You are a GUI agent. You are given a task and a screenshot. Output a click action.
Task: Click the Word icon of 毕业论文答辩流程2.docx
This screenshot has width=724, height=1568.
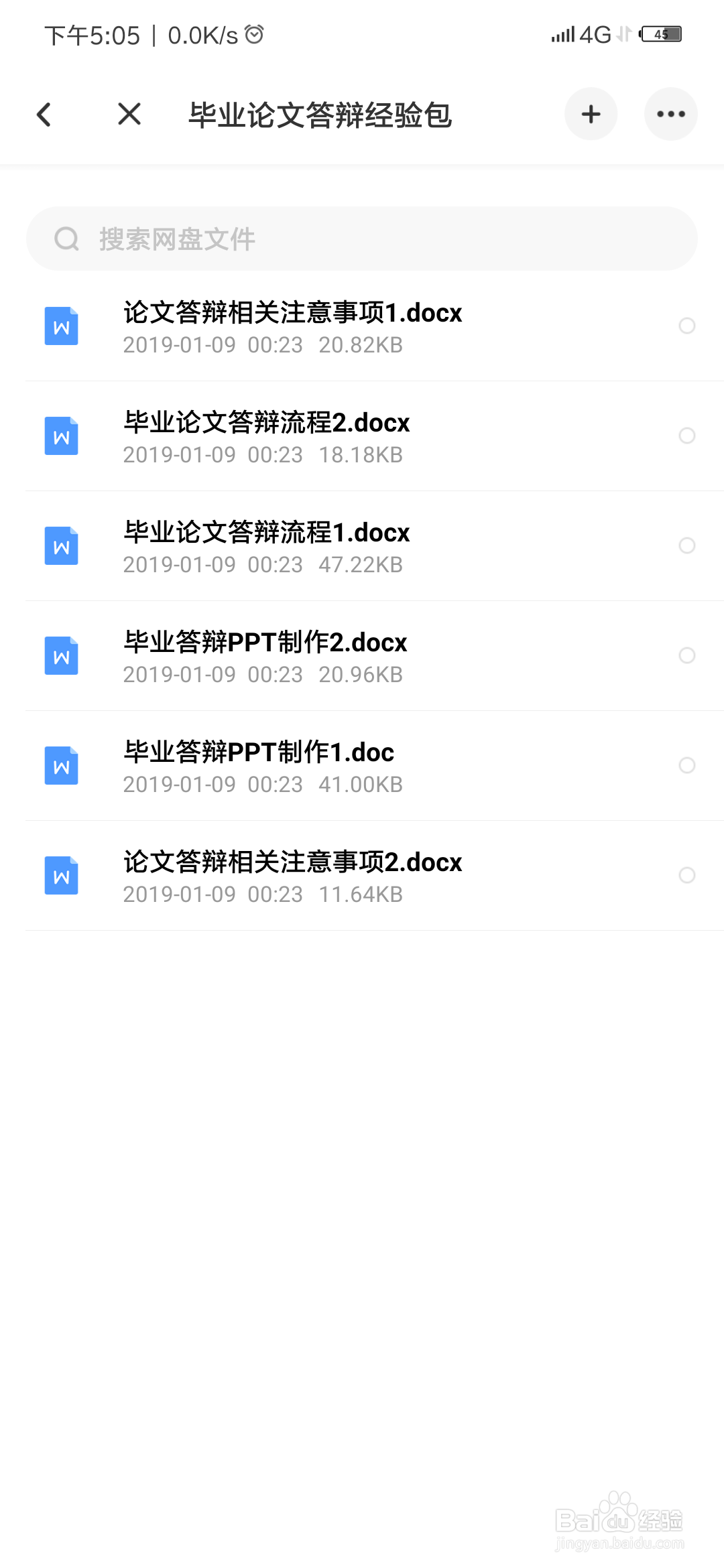61,436
